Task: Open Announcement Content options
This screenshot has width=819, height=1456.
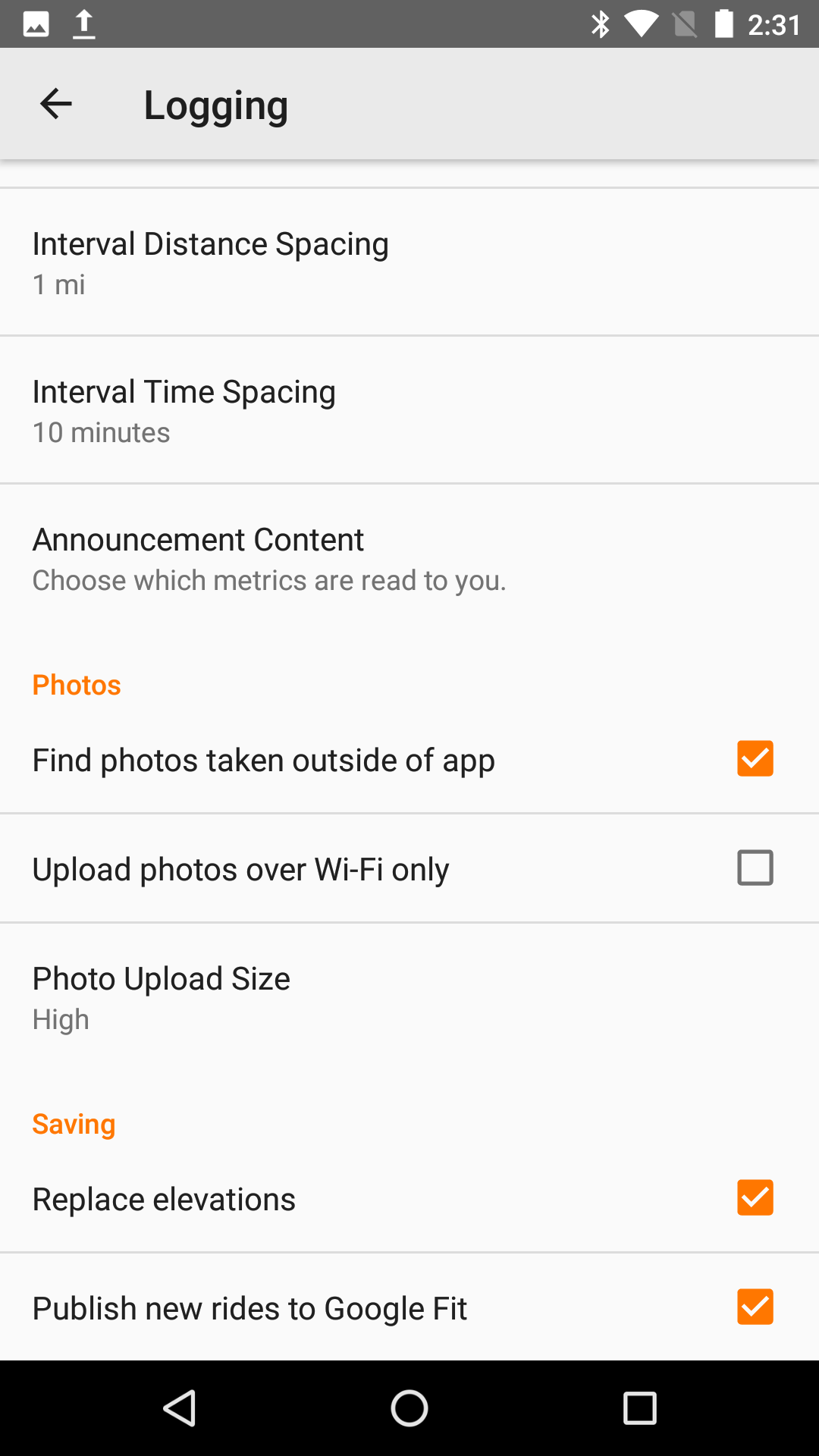Action: click(409, 558)
